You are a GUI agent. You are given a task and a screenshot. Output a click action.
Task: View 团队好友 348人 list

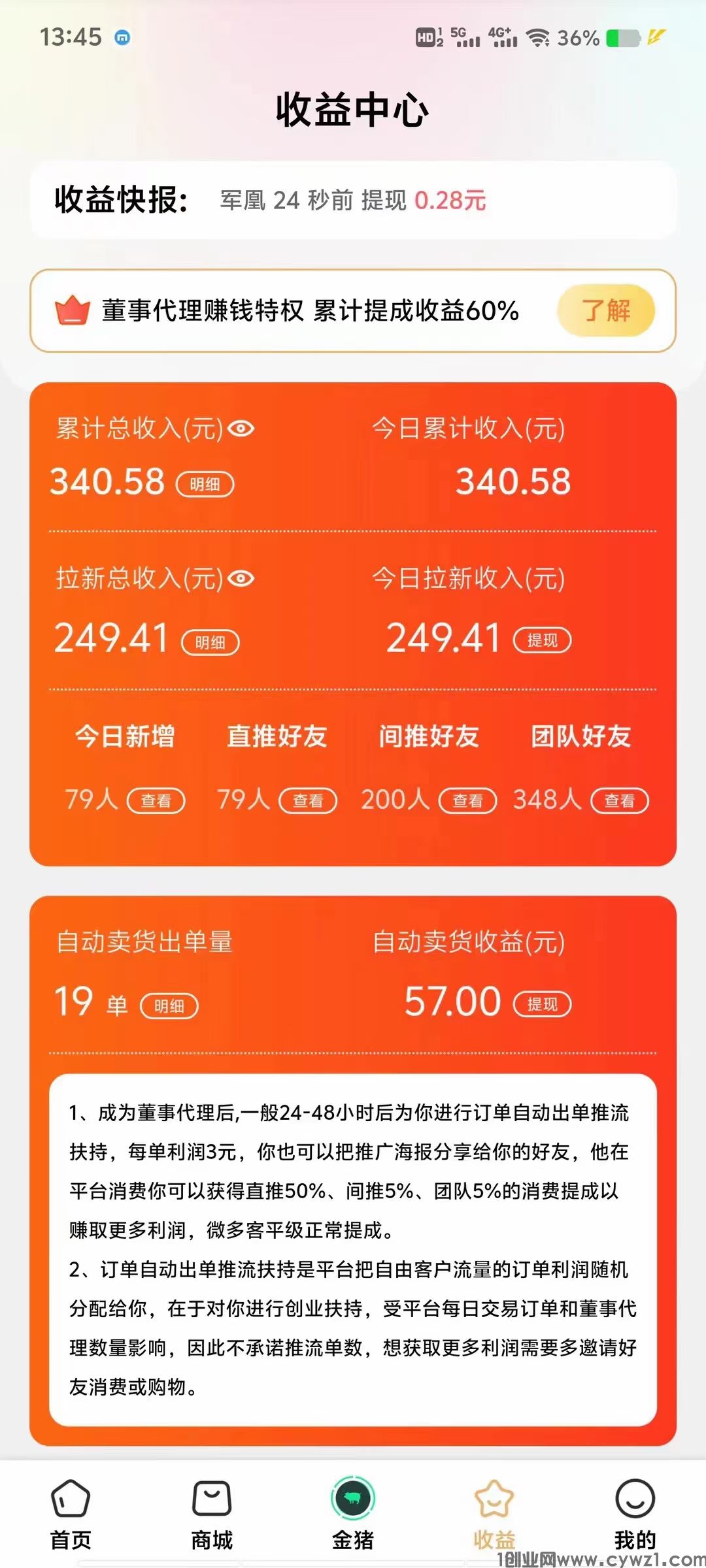[x=619, y=800]
